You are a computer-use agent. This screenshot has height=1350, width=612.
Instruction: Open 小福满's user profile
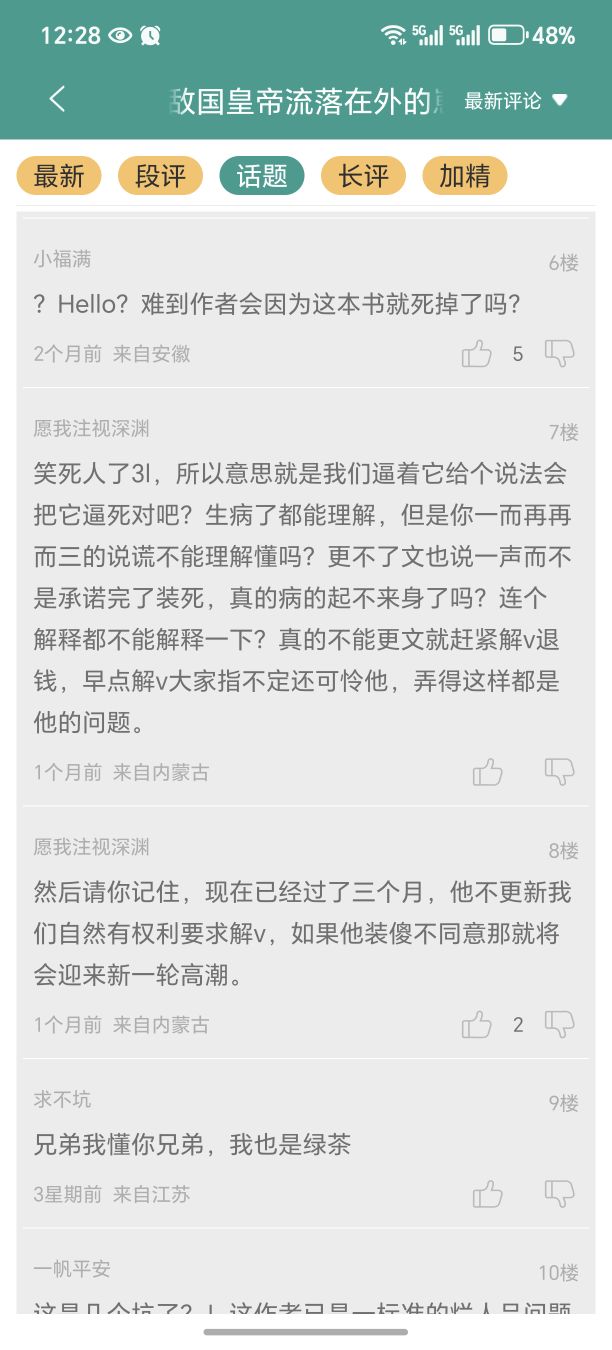pos(62,259)
